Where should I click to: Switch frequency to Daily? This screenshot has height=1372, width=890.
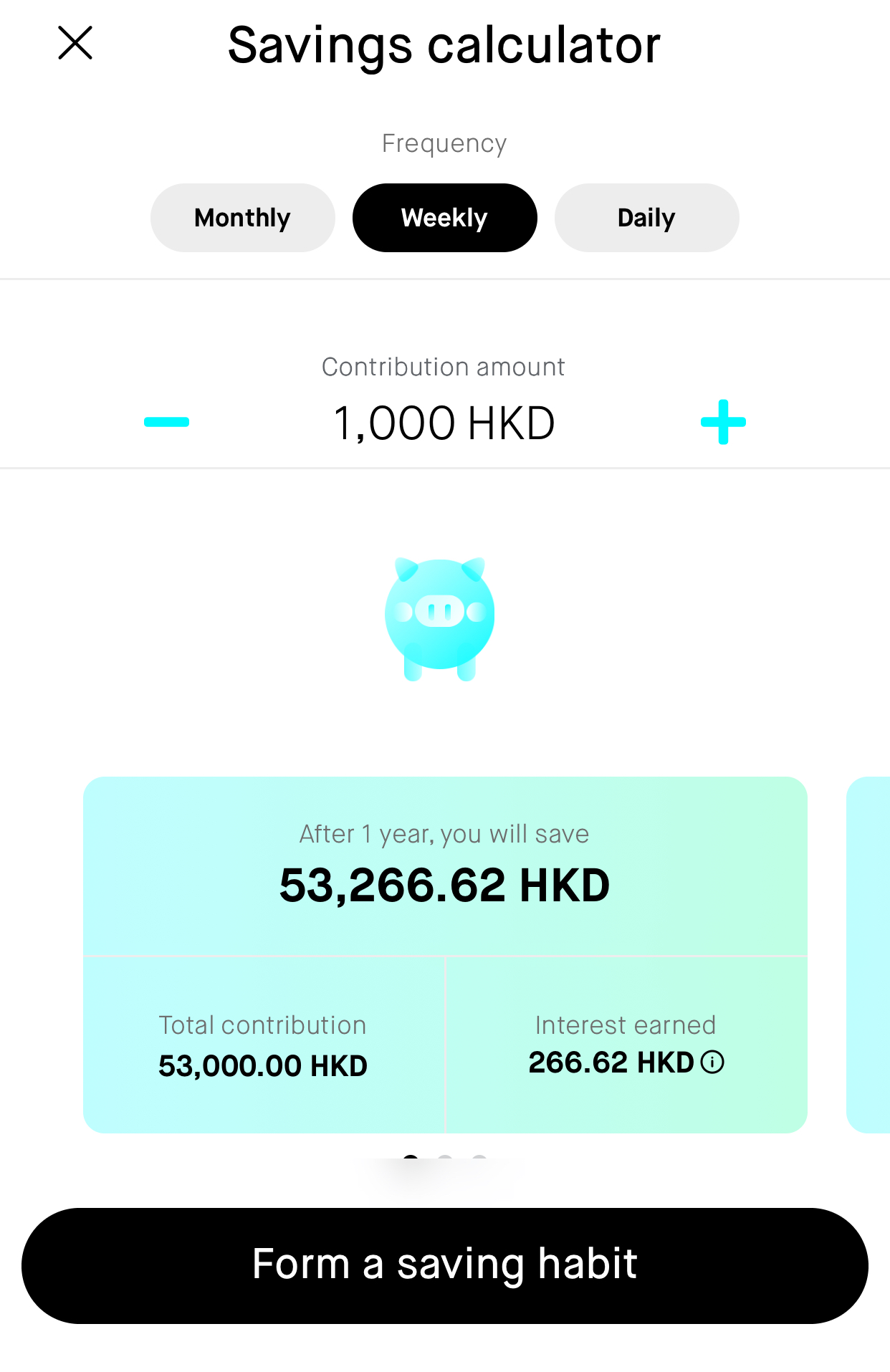[x=646, y=218]
